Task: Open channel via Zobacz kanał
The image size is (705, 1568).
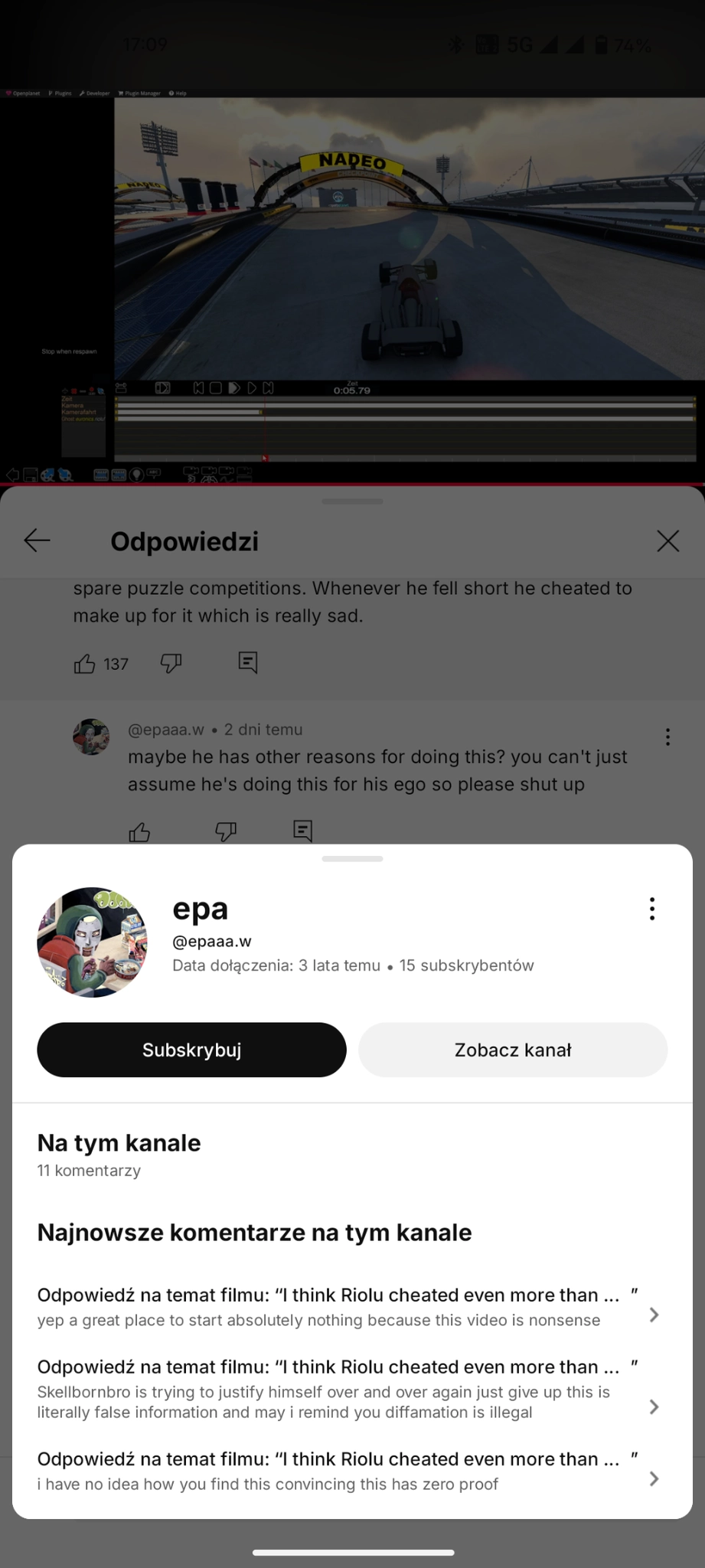Action: pos(513,1050)
